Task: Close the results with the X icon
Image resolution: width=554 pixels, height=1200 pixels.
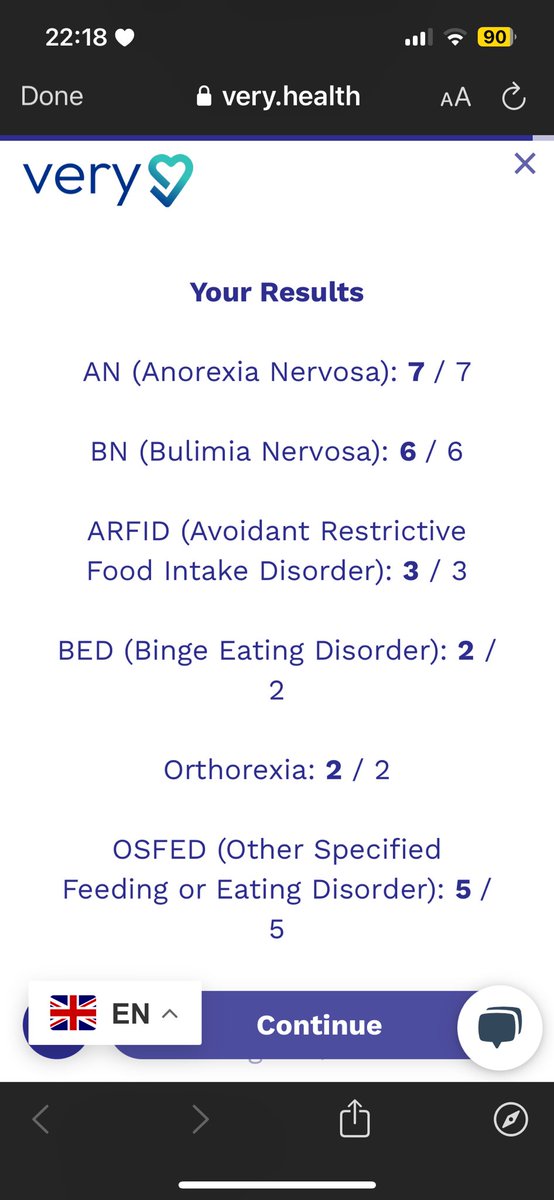Action: (x=525, y=164)
